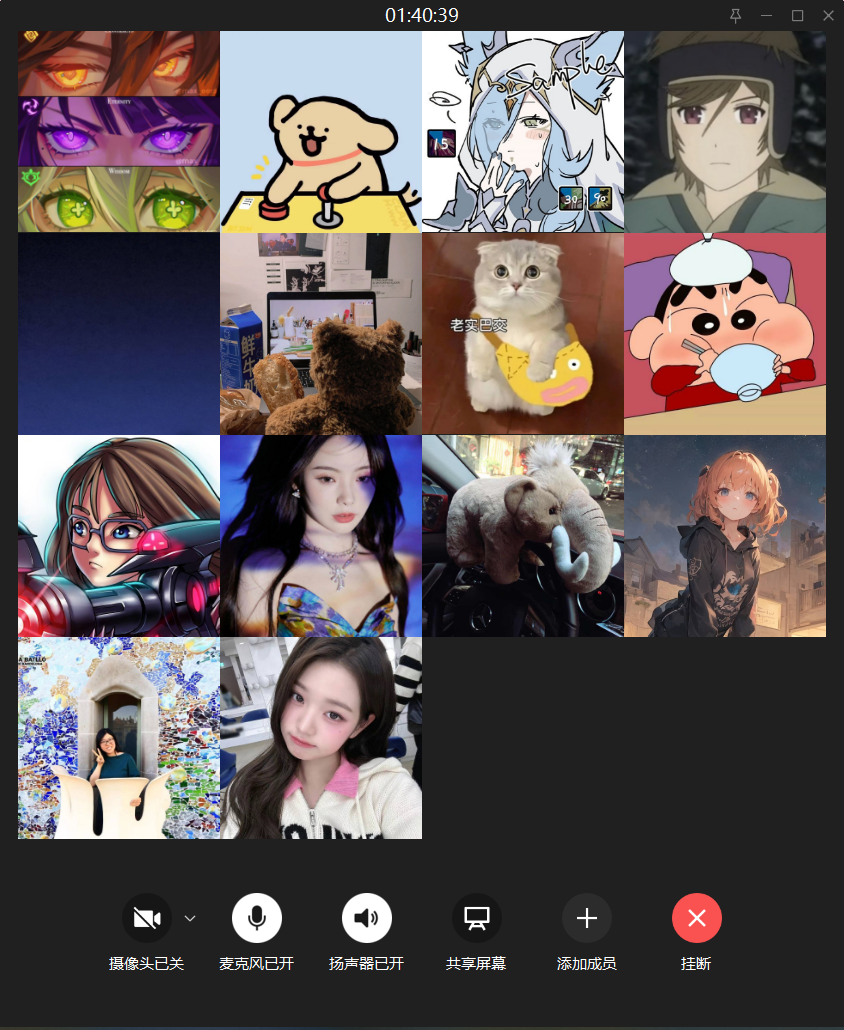
Task: Select the Shin-chan cartoon participant tile
Action: [725, 334]
